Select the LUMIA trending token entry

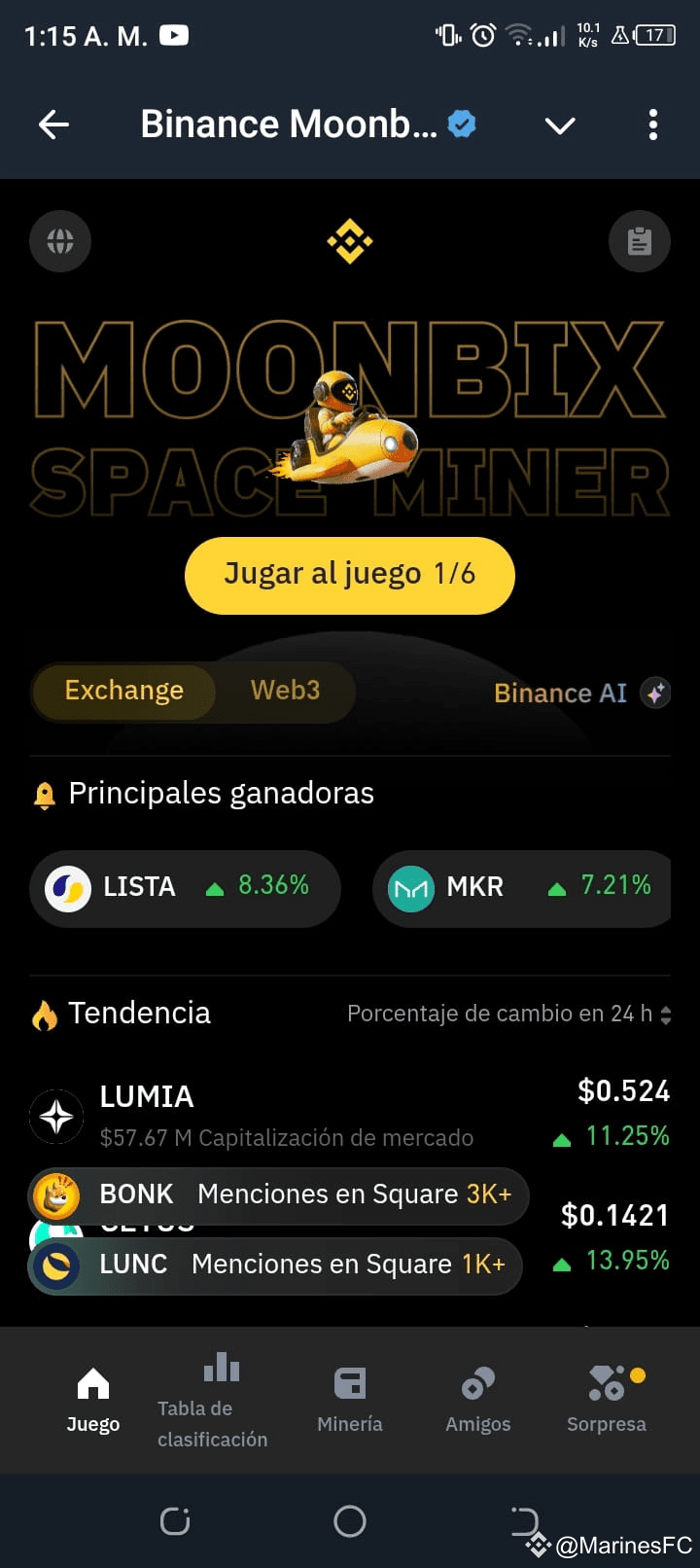tap(292, 1114)
